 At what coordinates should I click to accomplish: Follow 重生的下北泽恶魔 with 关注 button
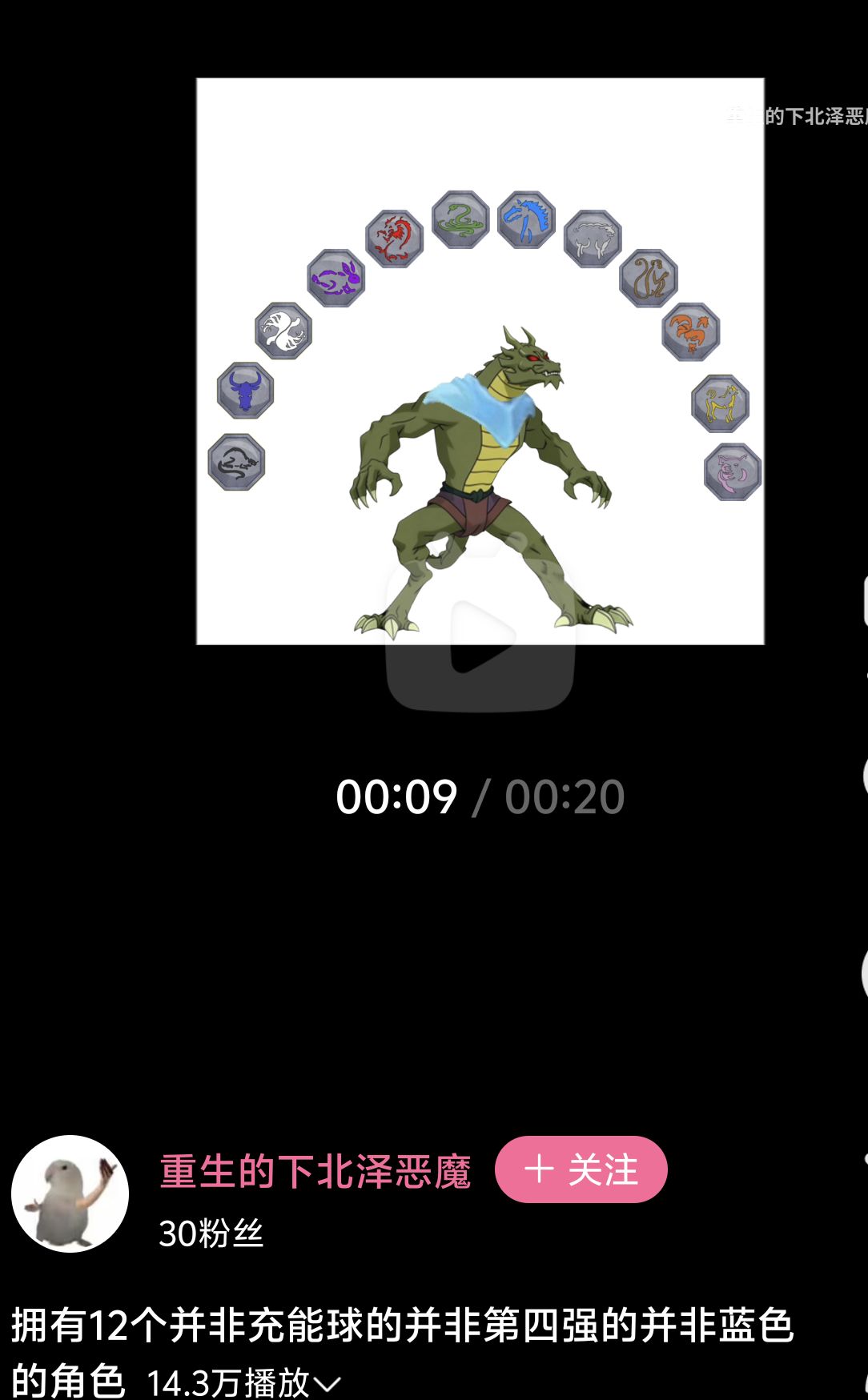coord(581,1169)
